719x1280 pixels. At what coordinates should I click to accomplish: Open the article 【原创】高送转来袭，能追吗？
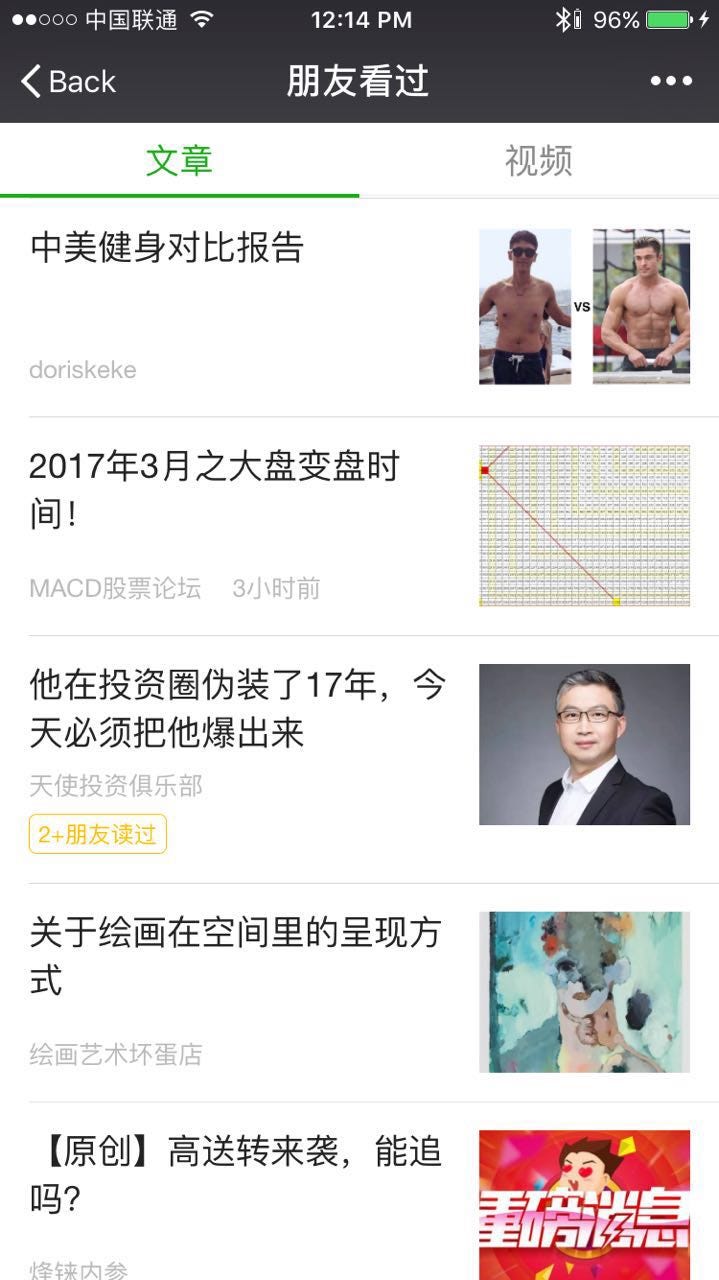pos(236,1175)
